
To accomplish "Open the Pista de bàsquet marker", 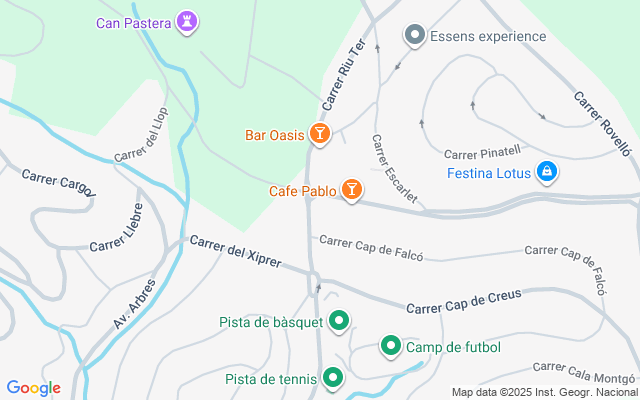I will pyautogui.click(x=340, y=321).
